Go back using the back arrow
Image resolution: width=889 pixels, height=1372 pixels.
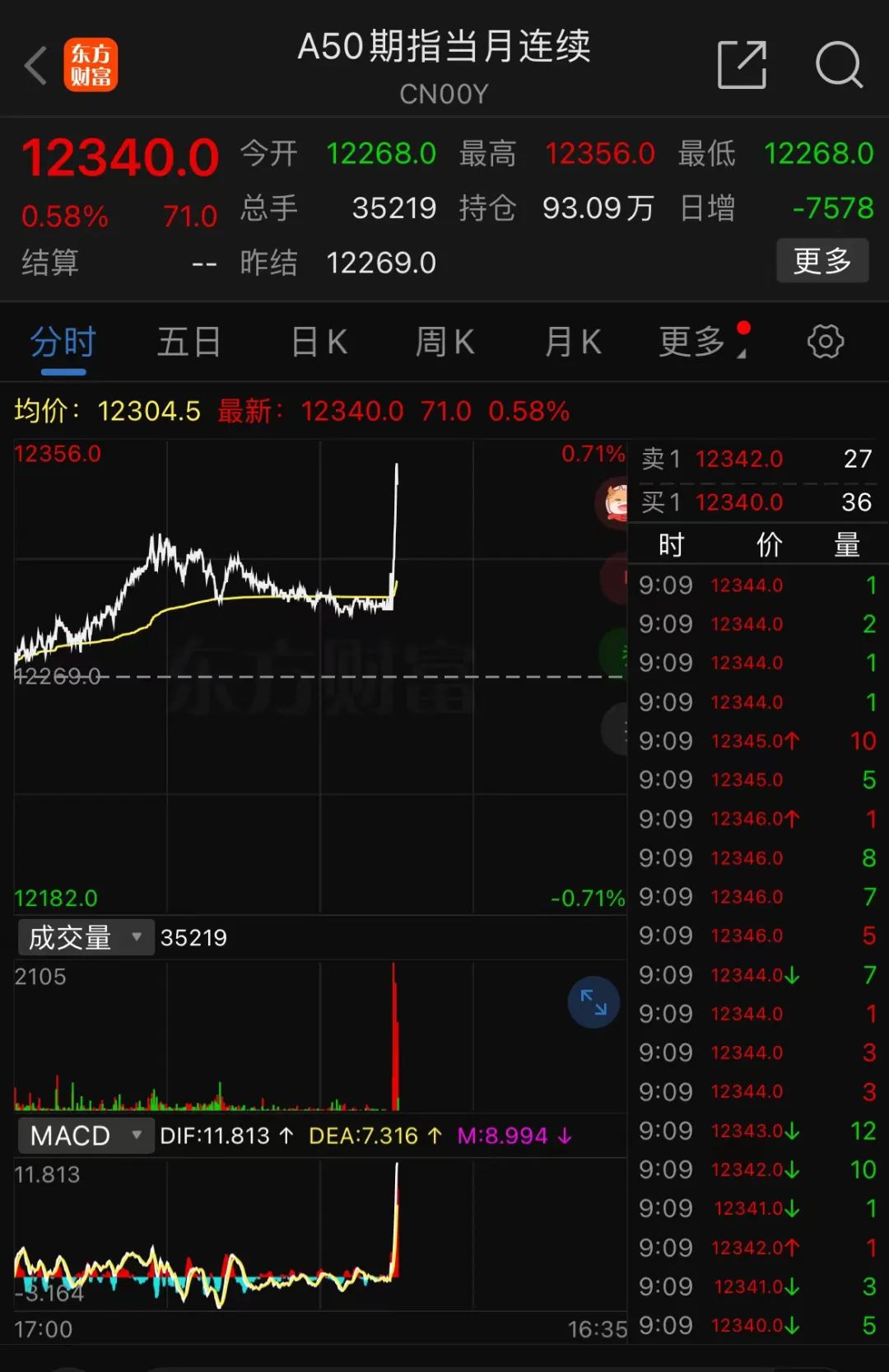click(x=35, y=66)
